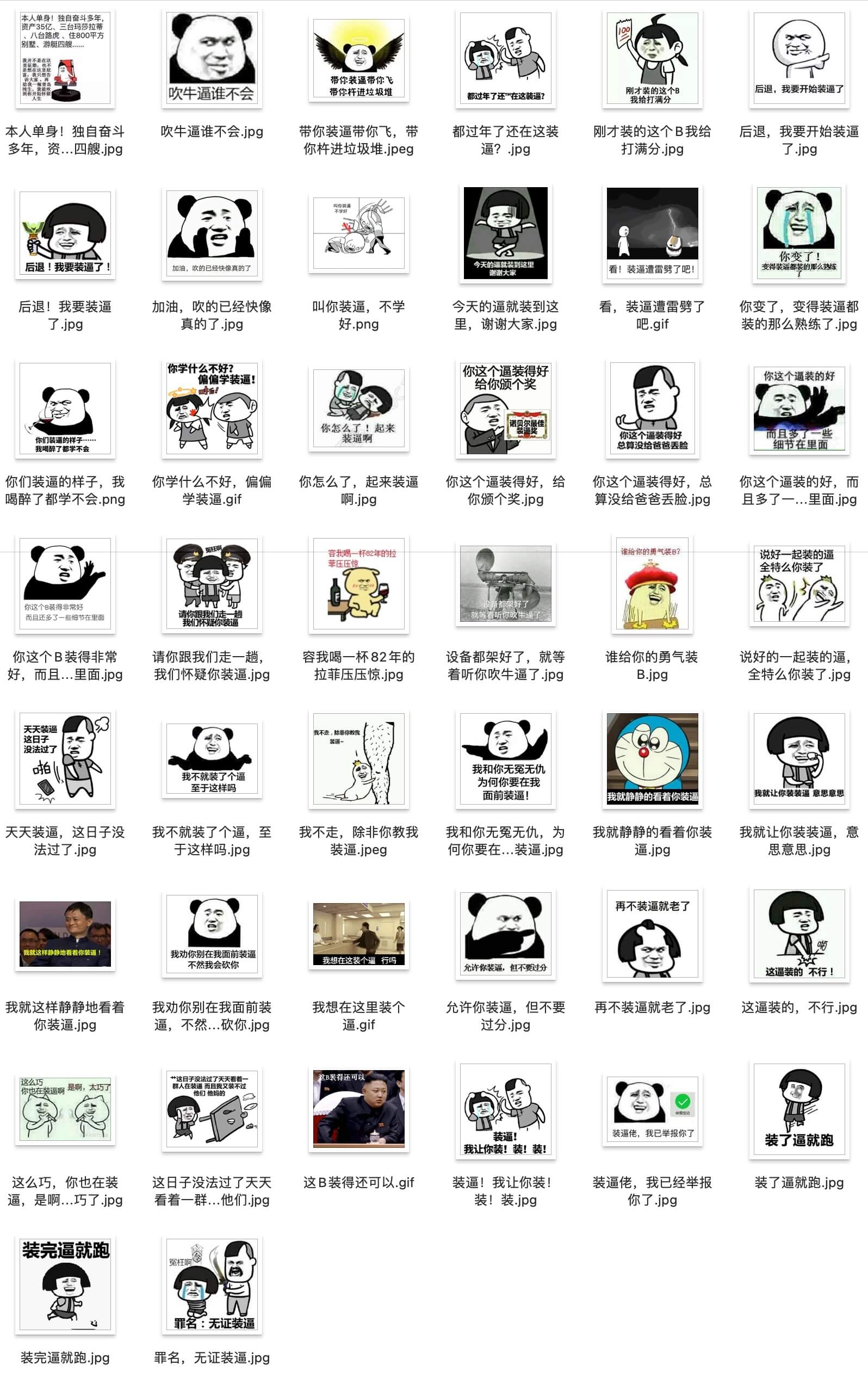Open 我想在这里装个逼.gif

pos(358,933)
